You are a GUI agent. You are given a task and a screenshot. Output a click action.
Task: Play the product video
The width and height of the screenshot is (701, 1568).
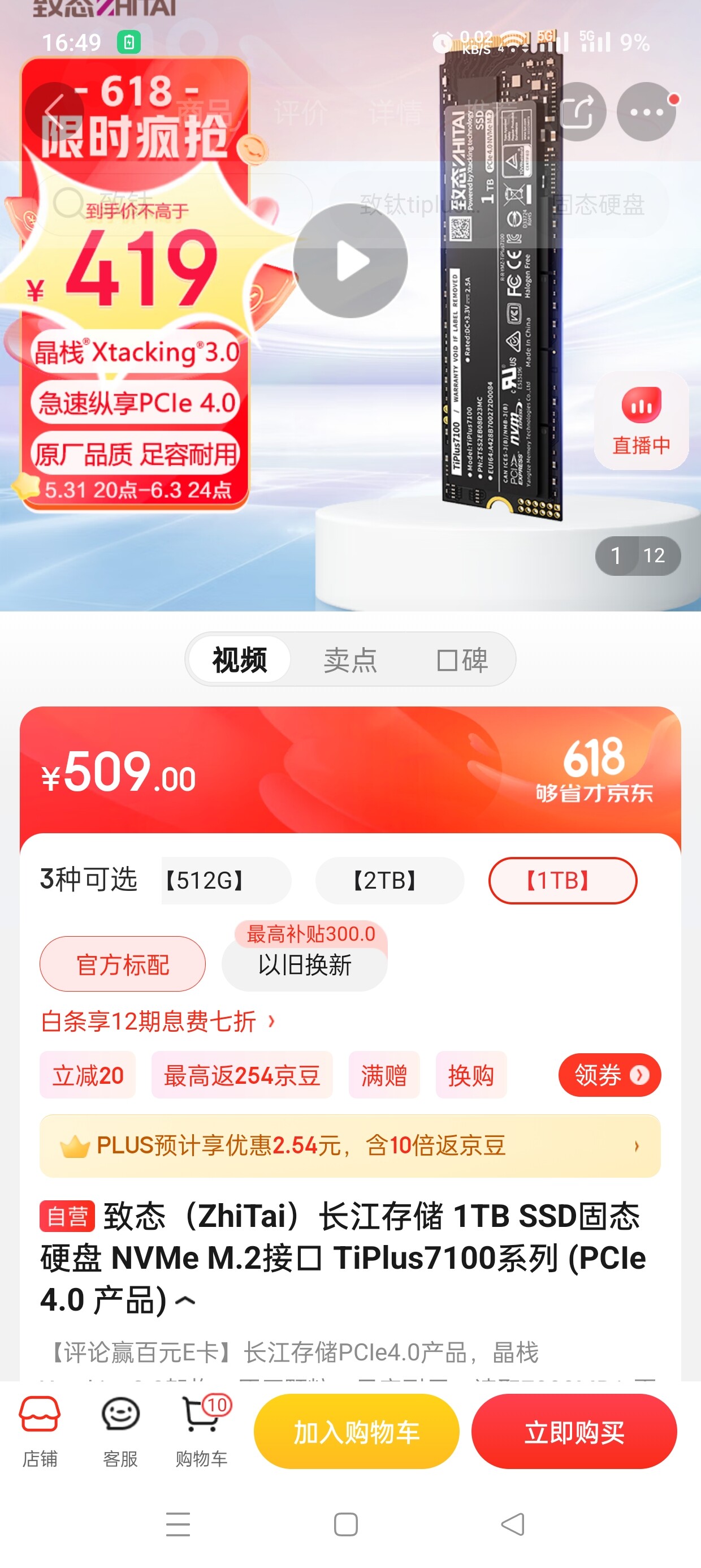pos(350,261)
